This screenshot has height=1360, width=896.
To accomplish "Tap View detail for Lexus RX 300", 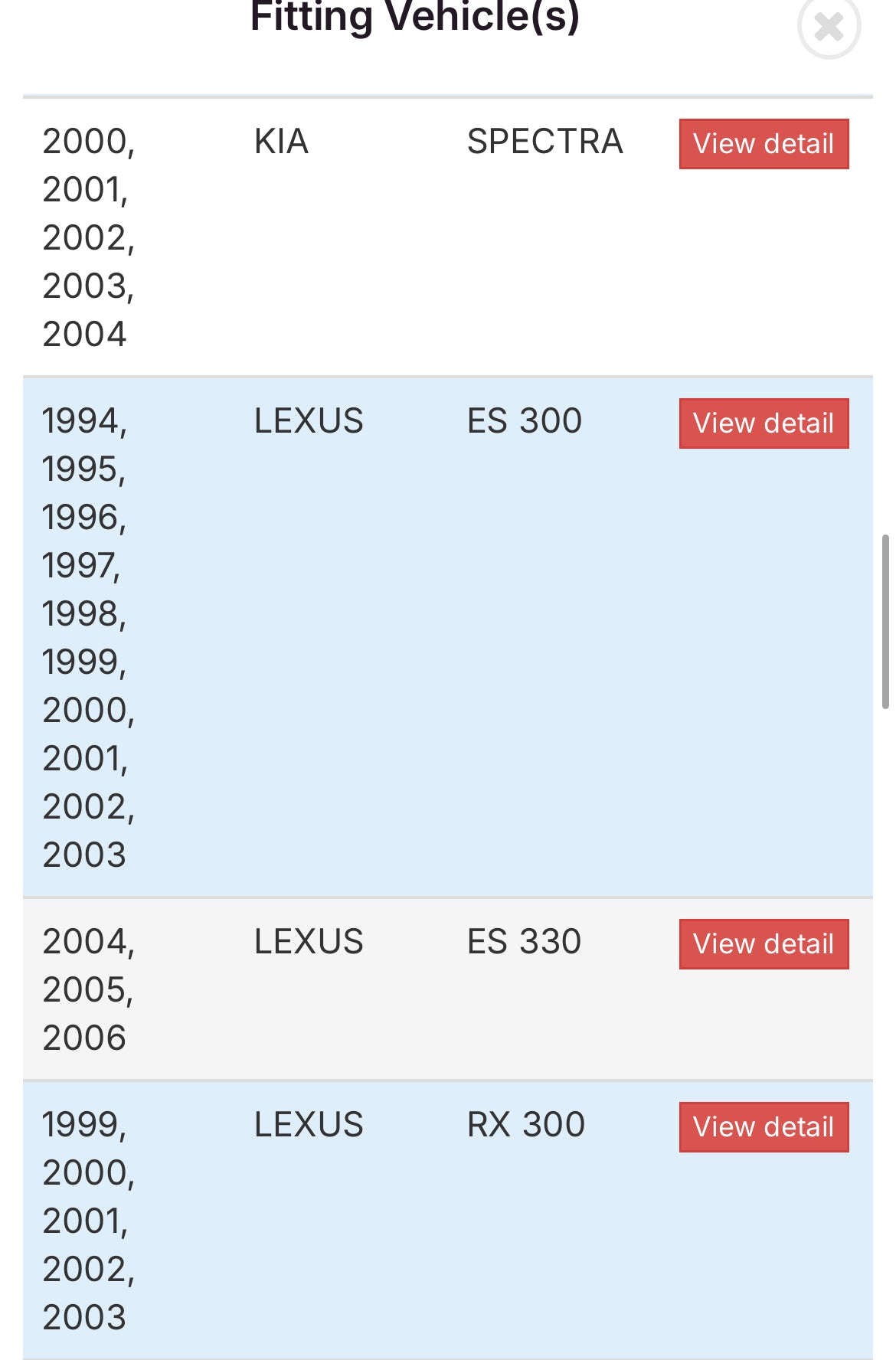I will 764,1127.
